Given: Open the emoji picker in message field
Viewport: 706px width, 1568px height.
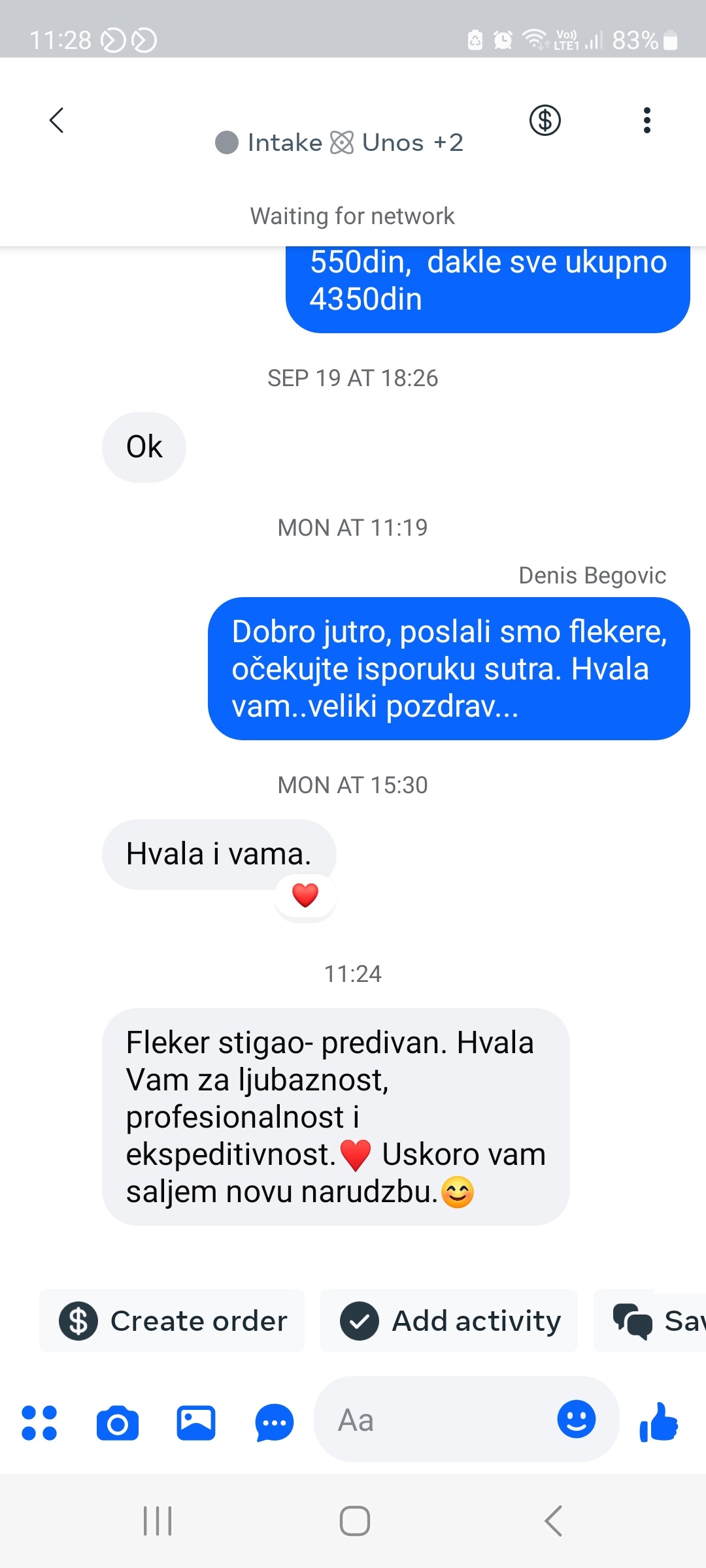Looking at the screenshot, I should [x=576, y=1419].
